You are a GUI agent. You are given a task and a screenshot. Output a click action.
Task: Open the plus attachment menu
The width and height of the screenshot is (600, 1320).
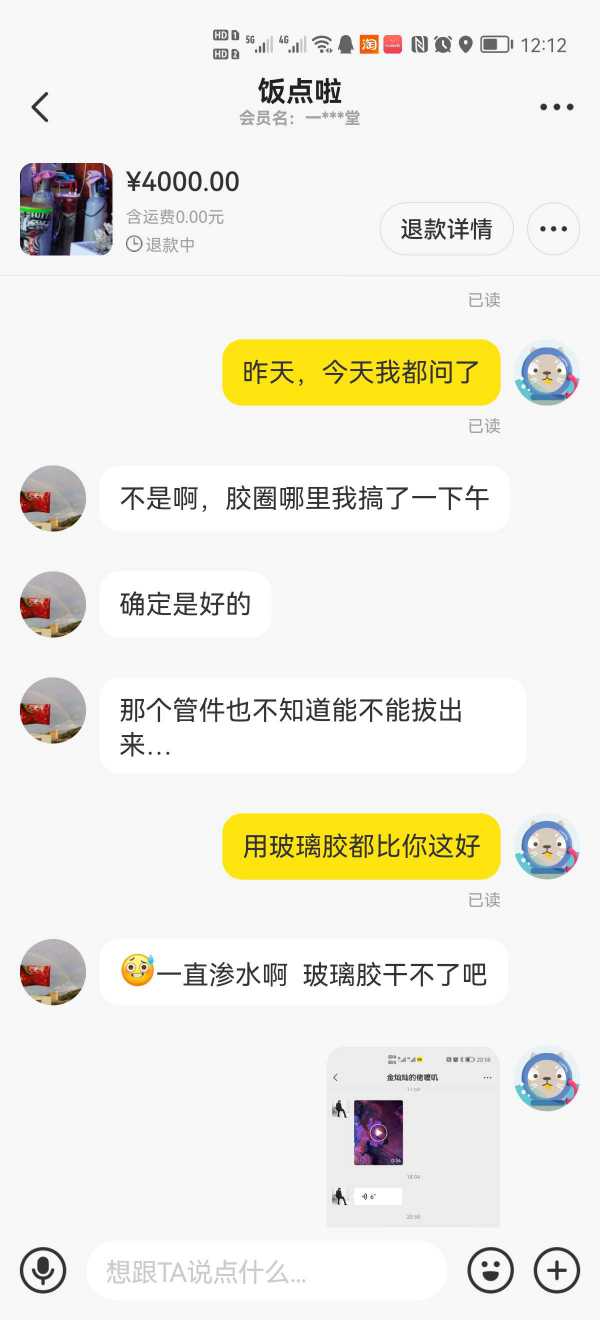[x=557, y=1271]
